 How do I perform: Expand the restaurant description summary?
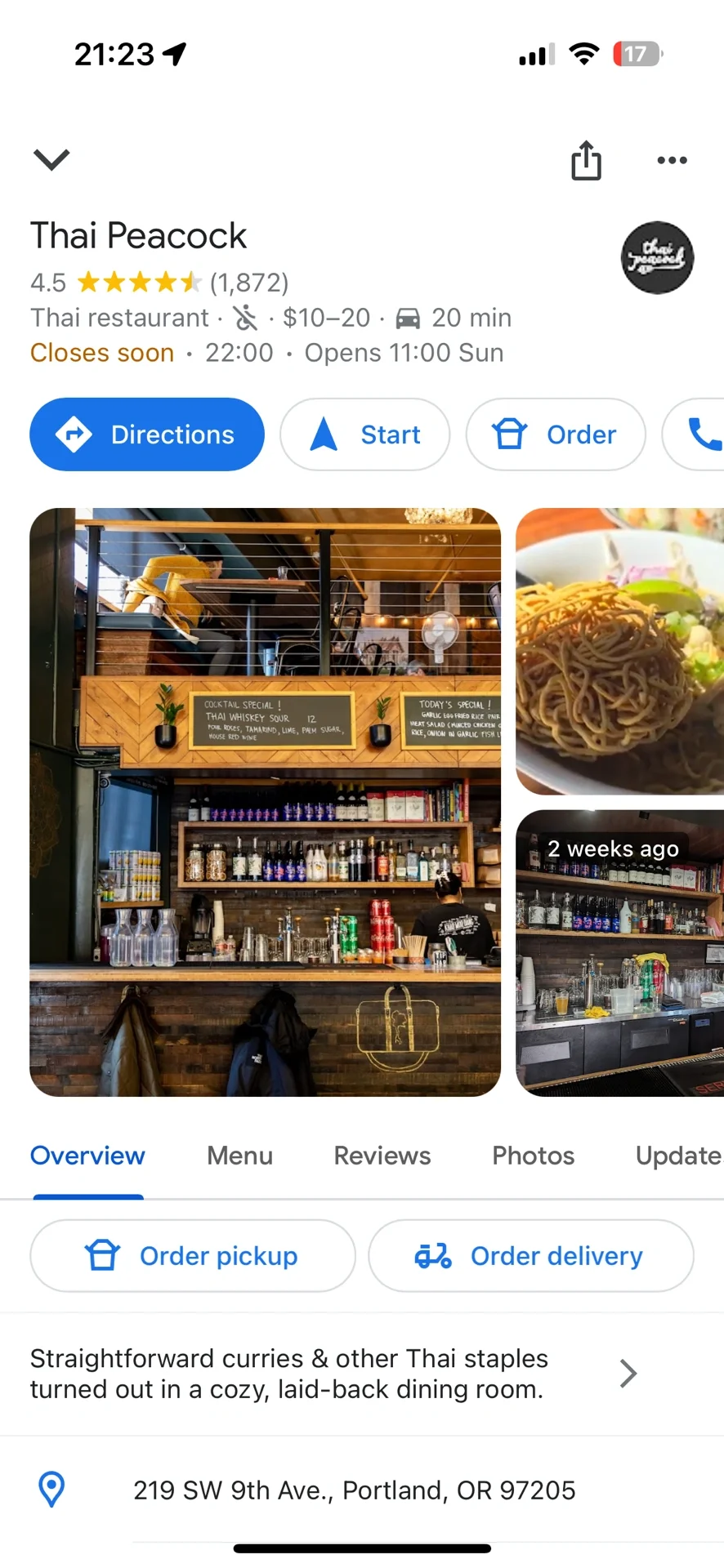pos(327,1374)
